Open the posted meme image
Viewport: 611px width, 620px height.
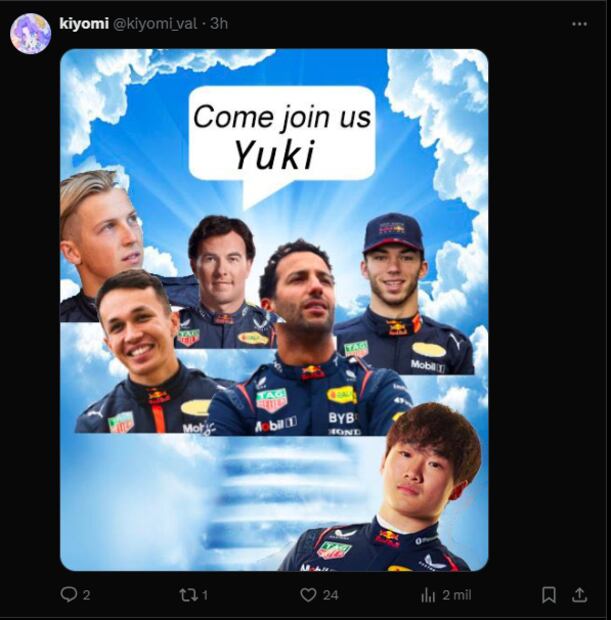point(274,310)
